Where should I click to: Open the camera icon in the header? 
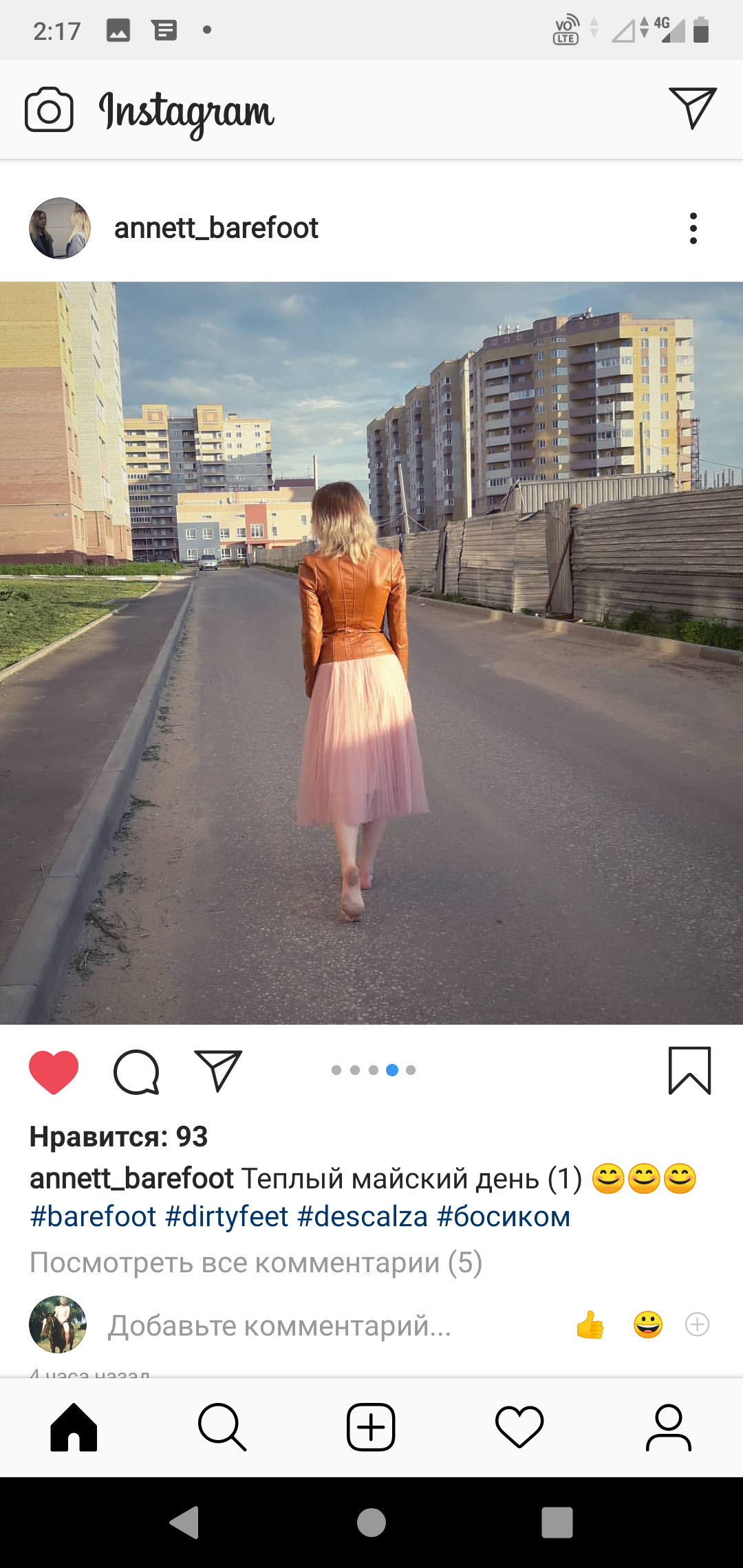pos(49,110)
